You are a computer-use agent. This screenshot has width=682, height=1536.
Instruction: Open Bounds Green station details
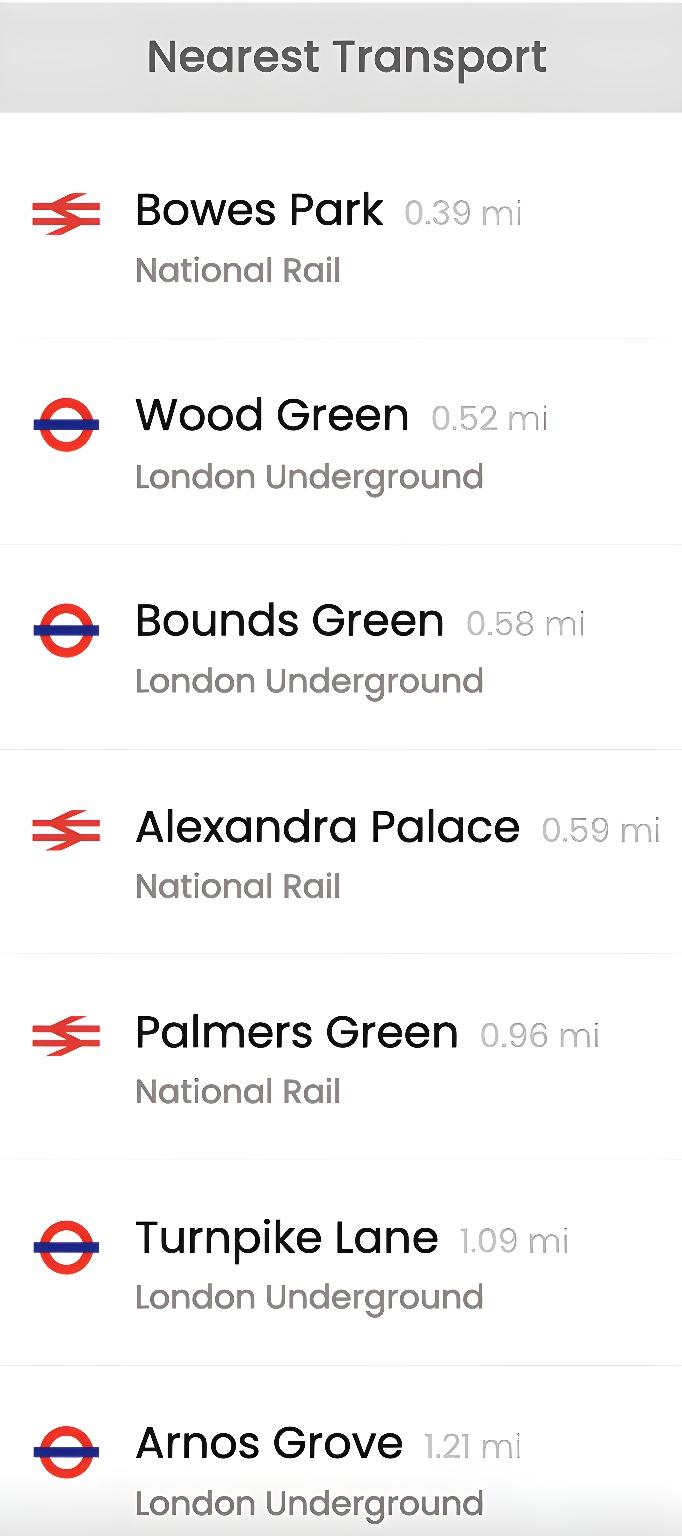[341, 648]
